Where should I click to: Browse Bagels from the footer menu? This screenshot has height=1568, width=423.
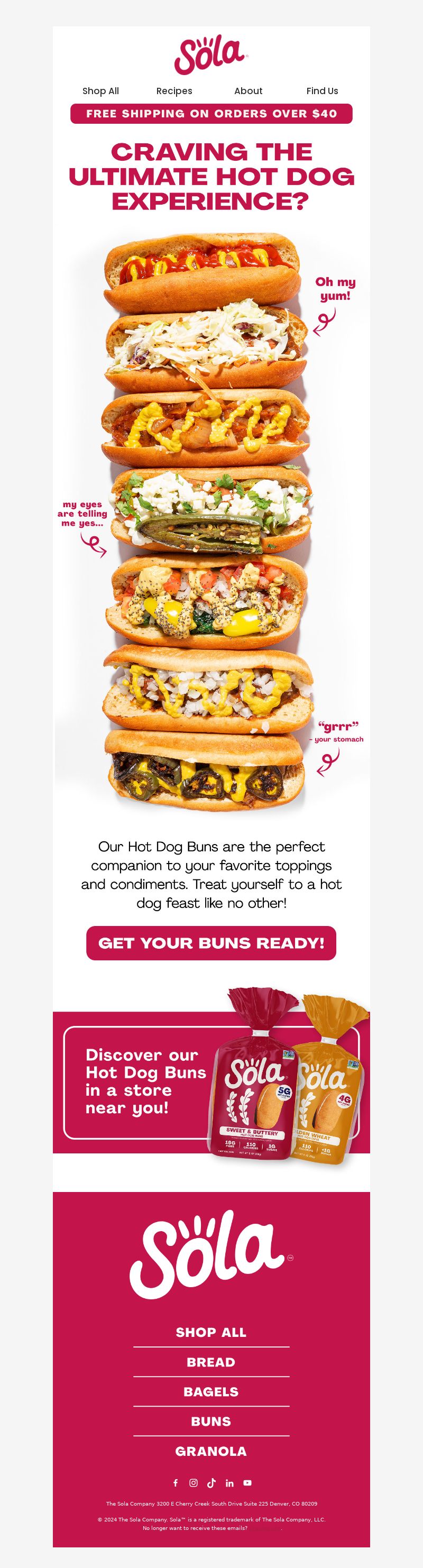(211, 1391)
